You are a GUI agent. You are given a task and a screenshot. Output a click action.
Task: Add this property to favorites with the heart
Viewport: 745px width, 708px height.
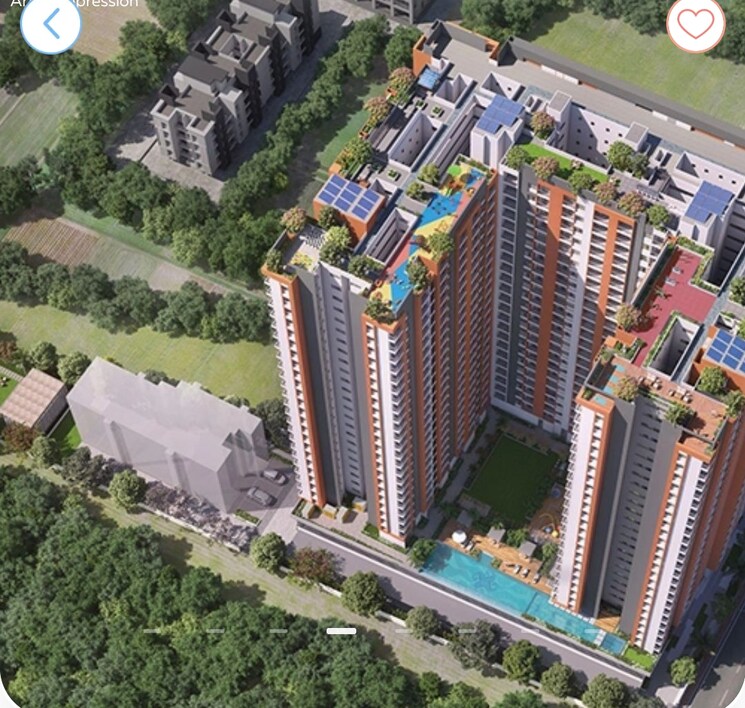(695, 23)
